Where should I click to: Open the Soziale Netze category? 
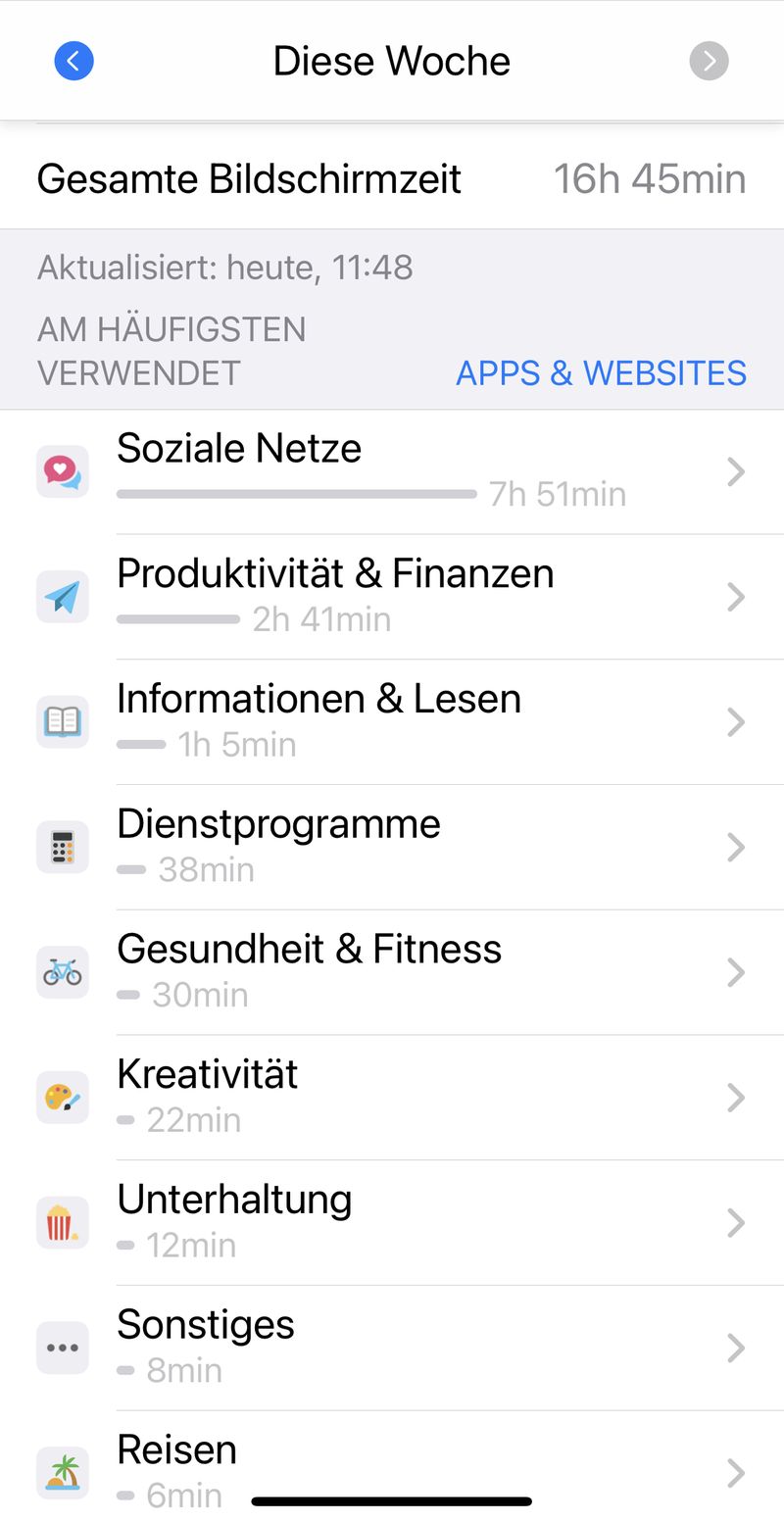392,471
